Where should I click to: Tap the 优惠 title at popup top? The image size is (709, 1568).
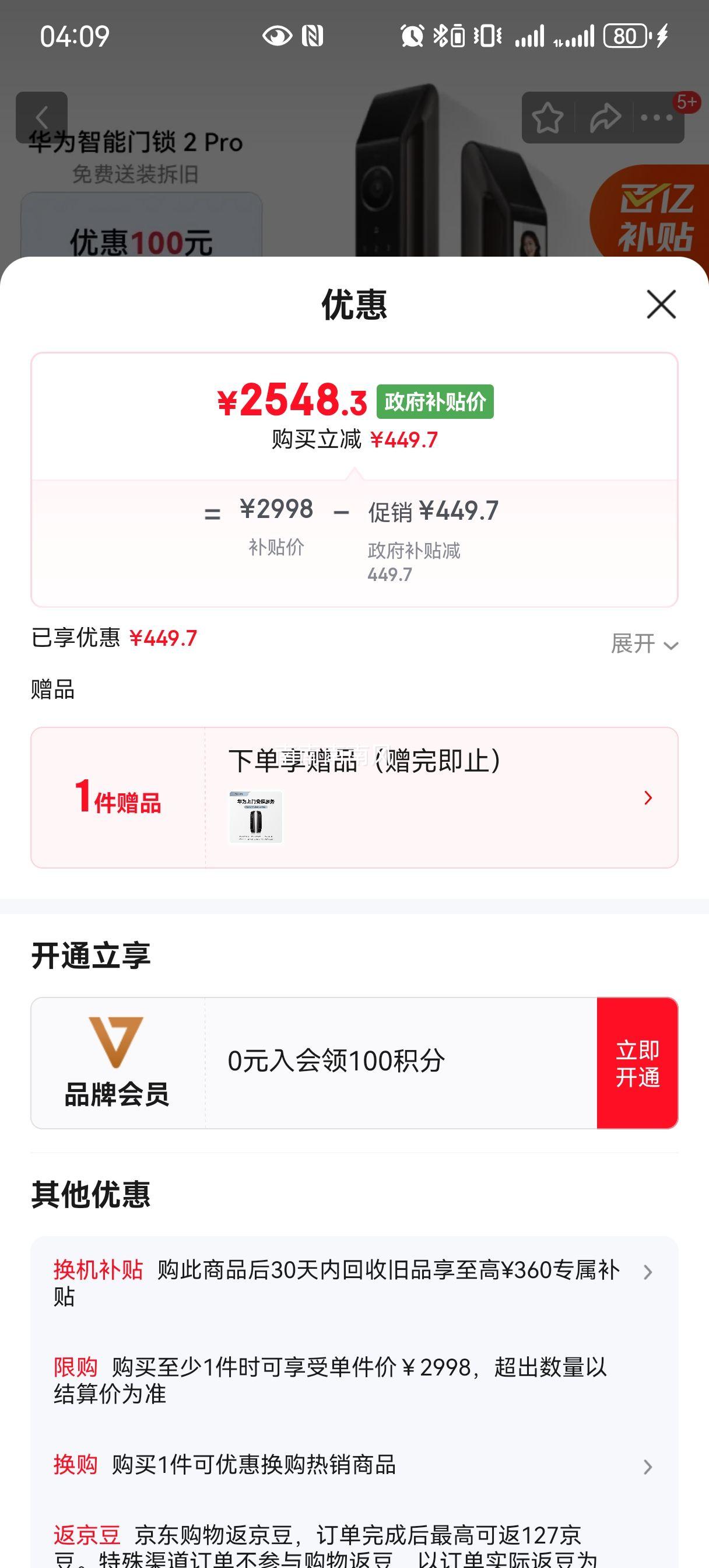[354, 304]
